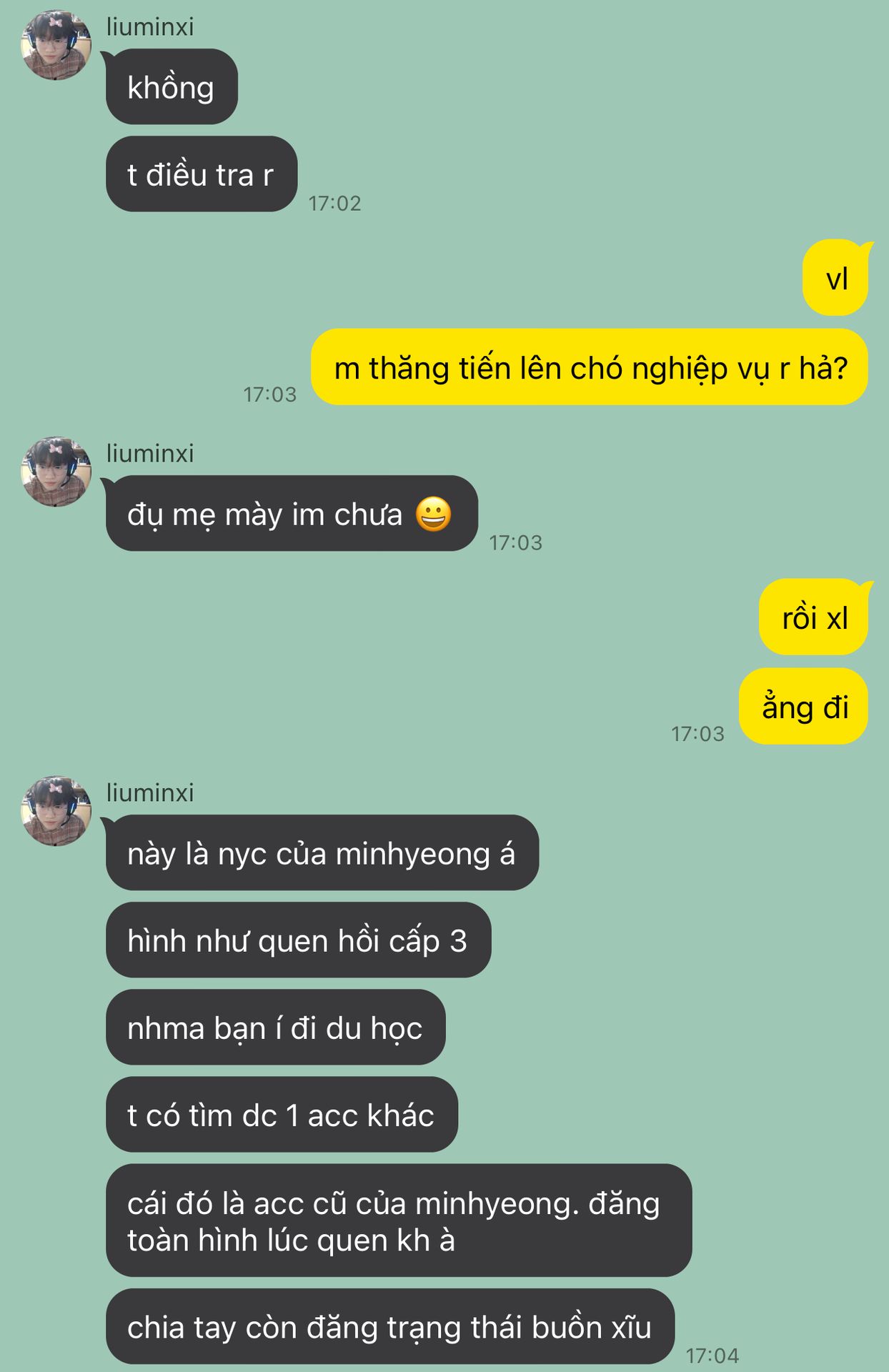Tap liuminxi's avatar beside "đụ mẹ mày im chưa"
Screen dimensions: 889x1372
pos(56,472)
